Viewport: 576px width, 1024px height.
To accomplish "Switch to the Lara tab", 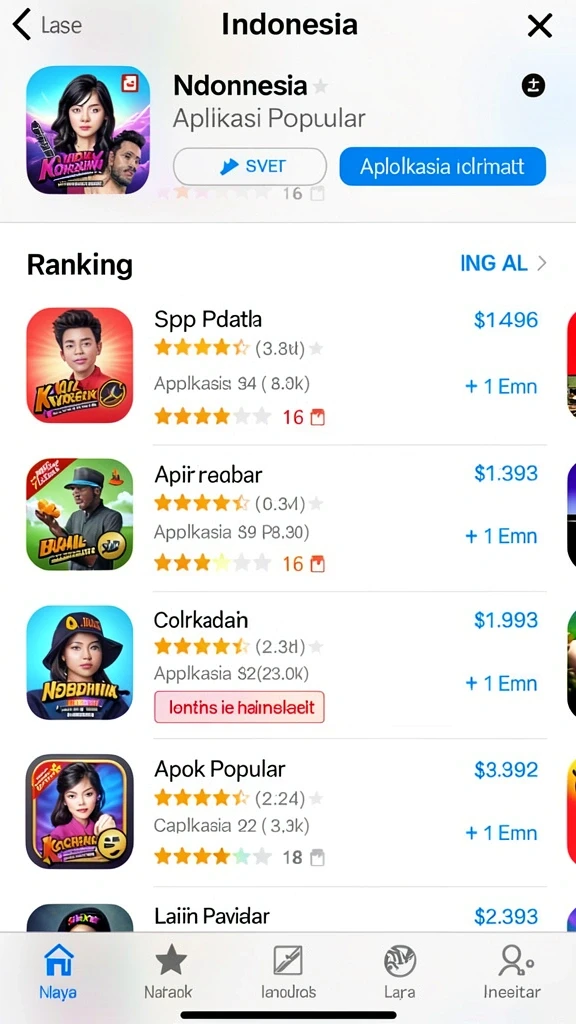I will coord(400,972).
